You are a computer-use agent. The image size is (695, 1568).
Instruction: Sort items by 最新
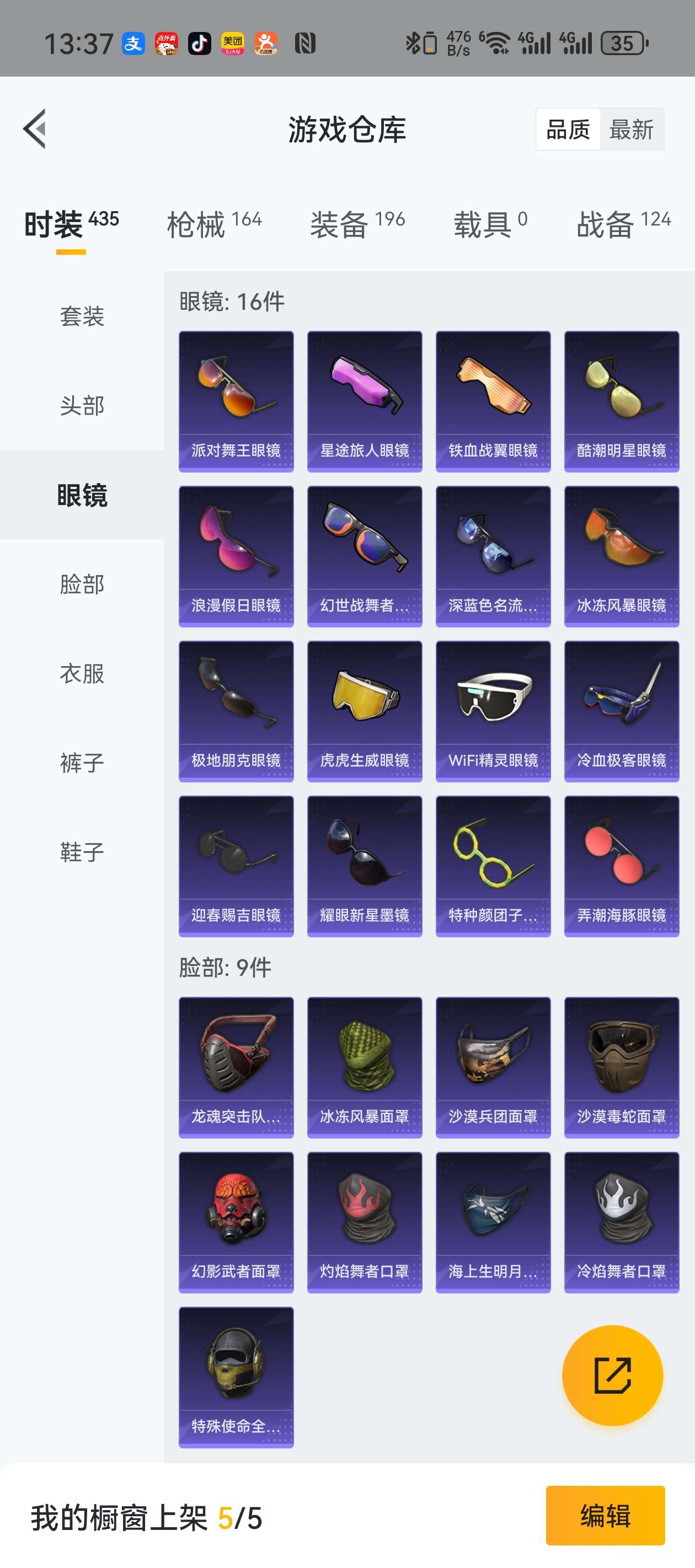point(631,130)
